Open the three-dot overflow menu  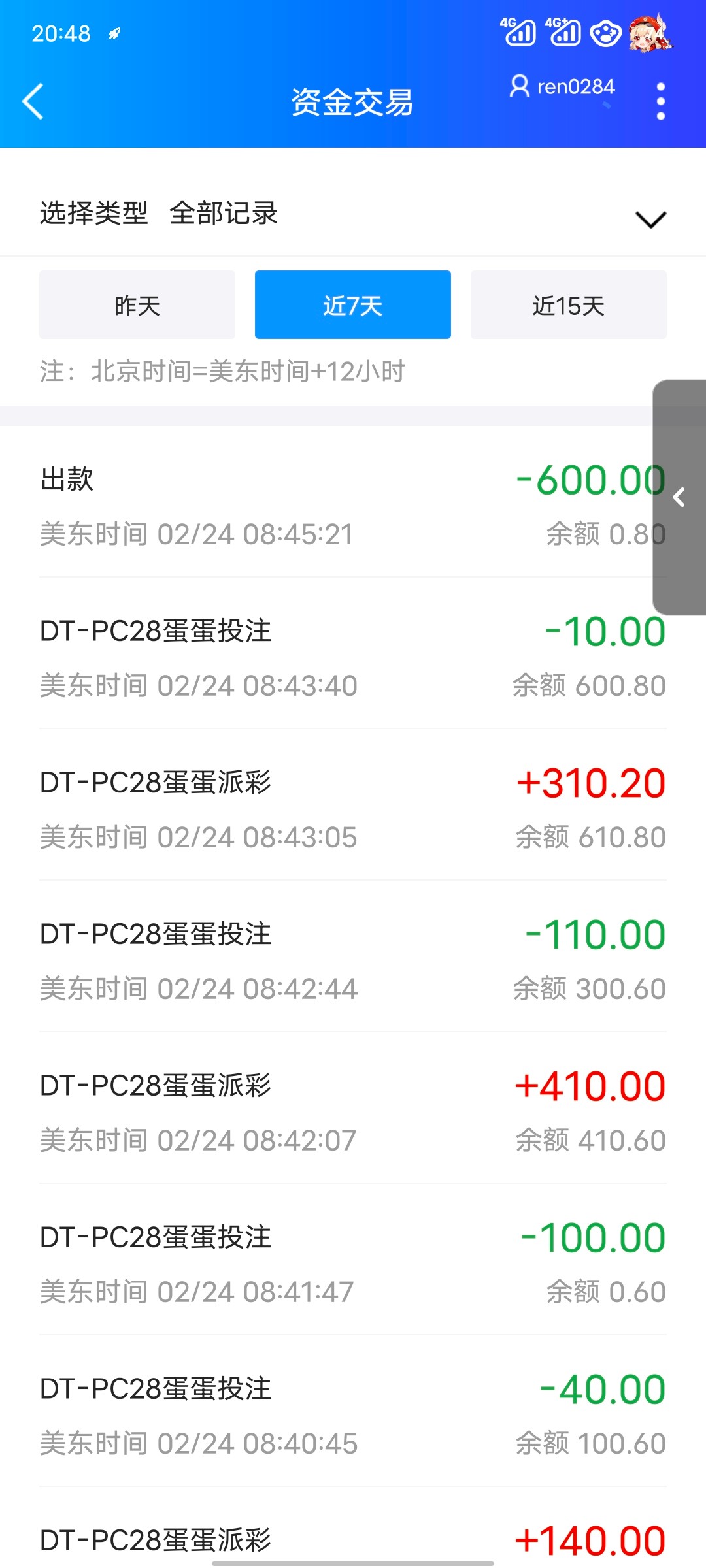[661, 101]
